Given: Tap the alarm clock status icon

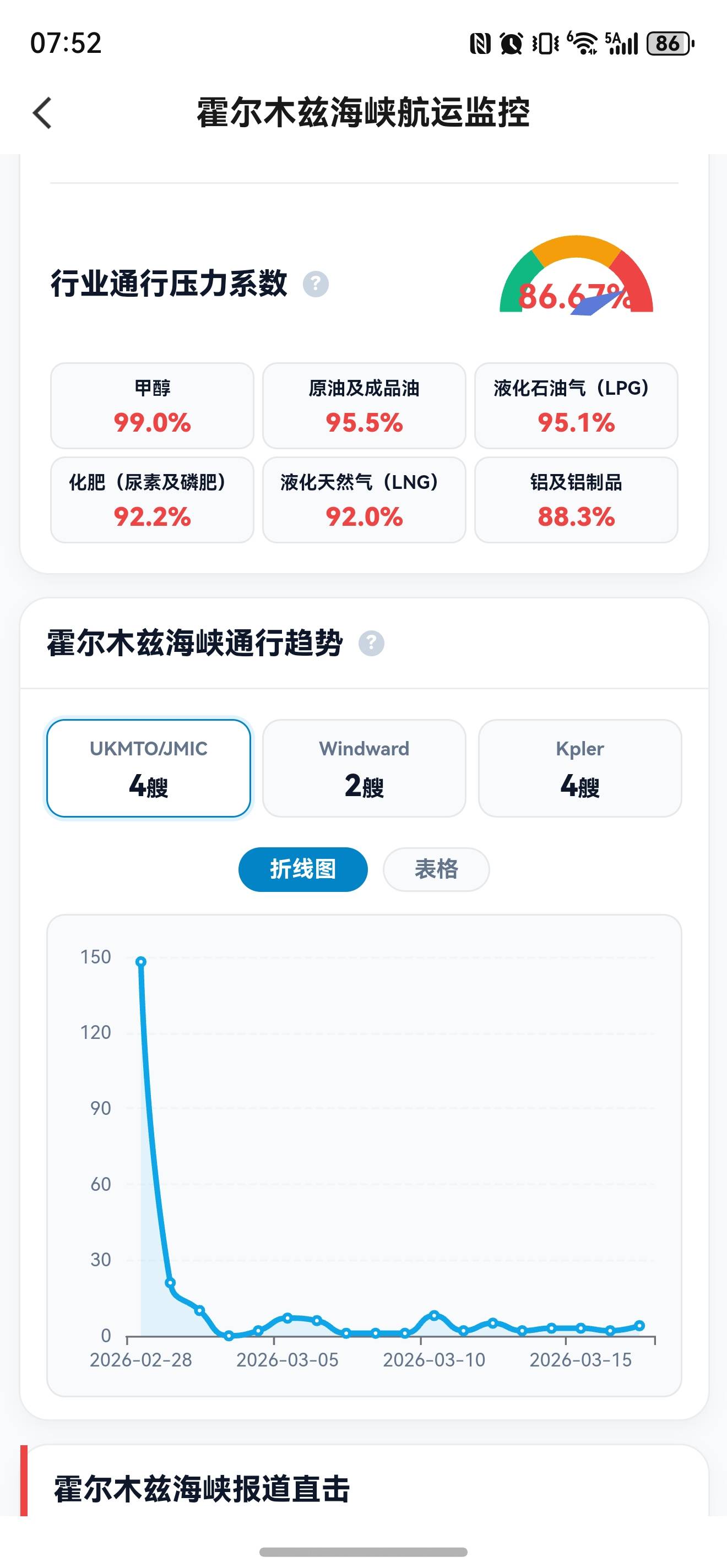Looking at the screenshot, I should coord(511,42).
